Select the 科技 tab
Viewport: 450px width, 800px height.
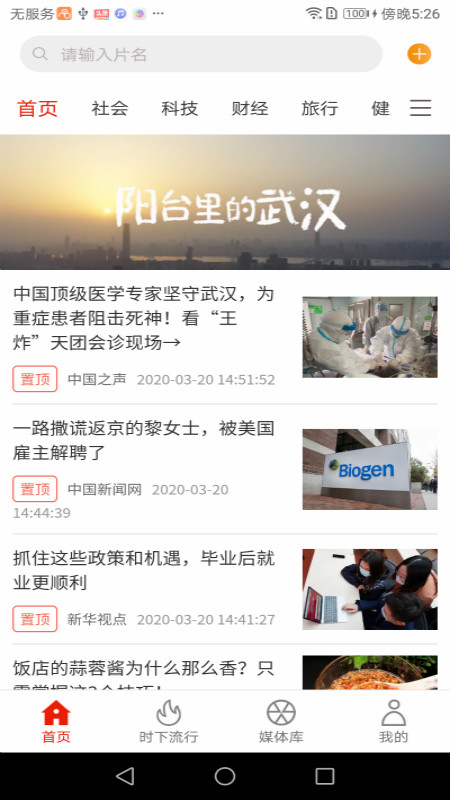click(180, 108)
